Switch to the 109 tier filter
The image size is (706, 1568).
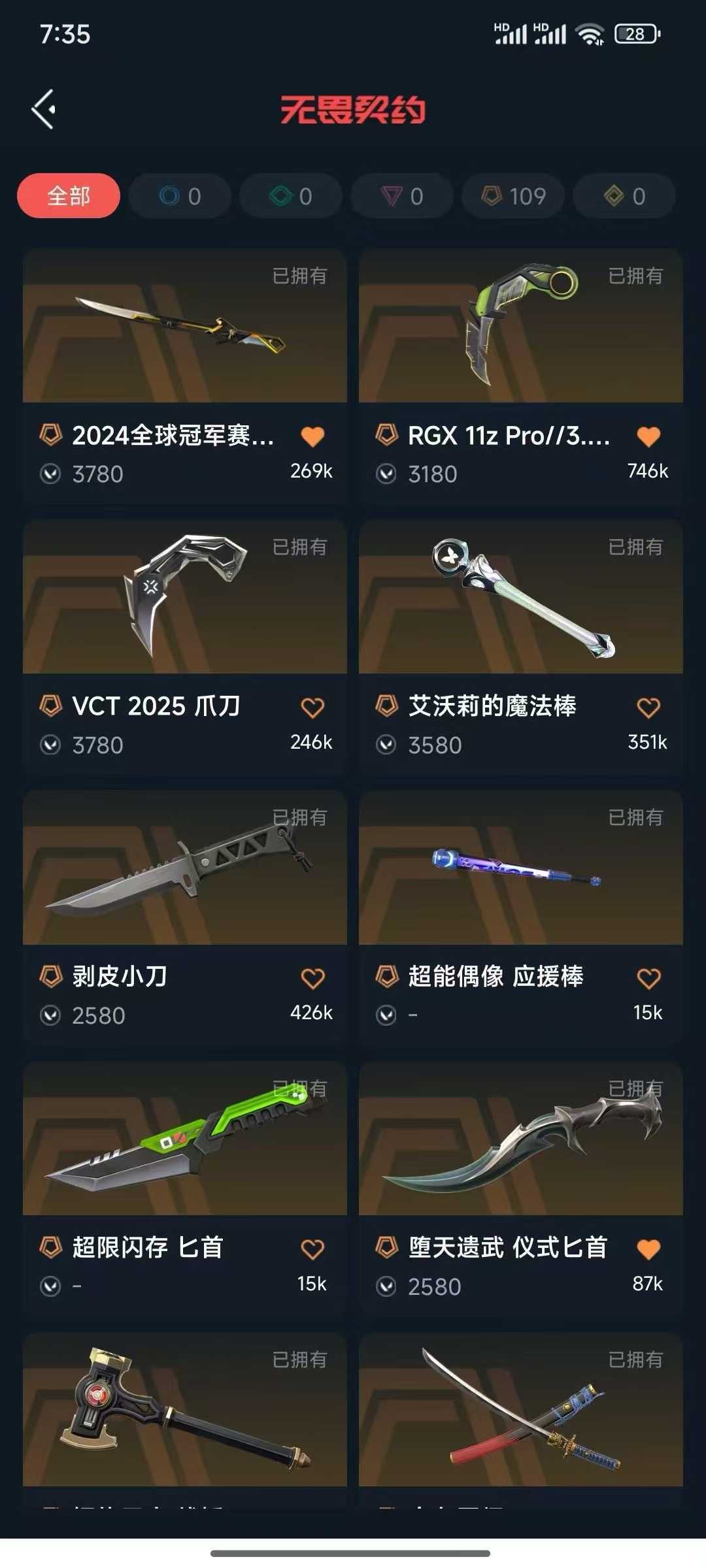point(513,196)
